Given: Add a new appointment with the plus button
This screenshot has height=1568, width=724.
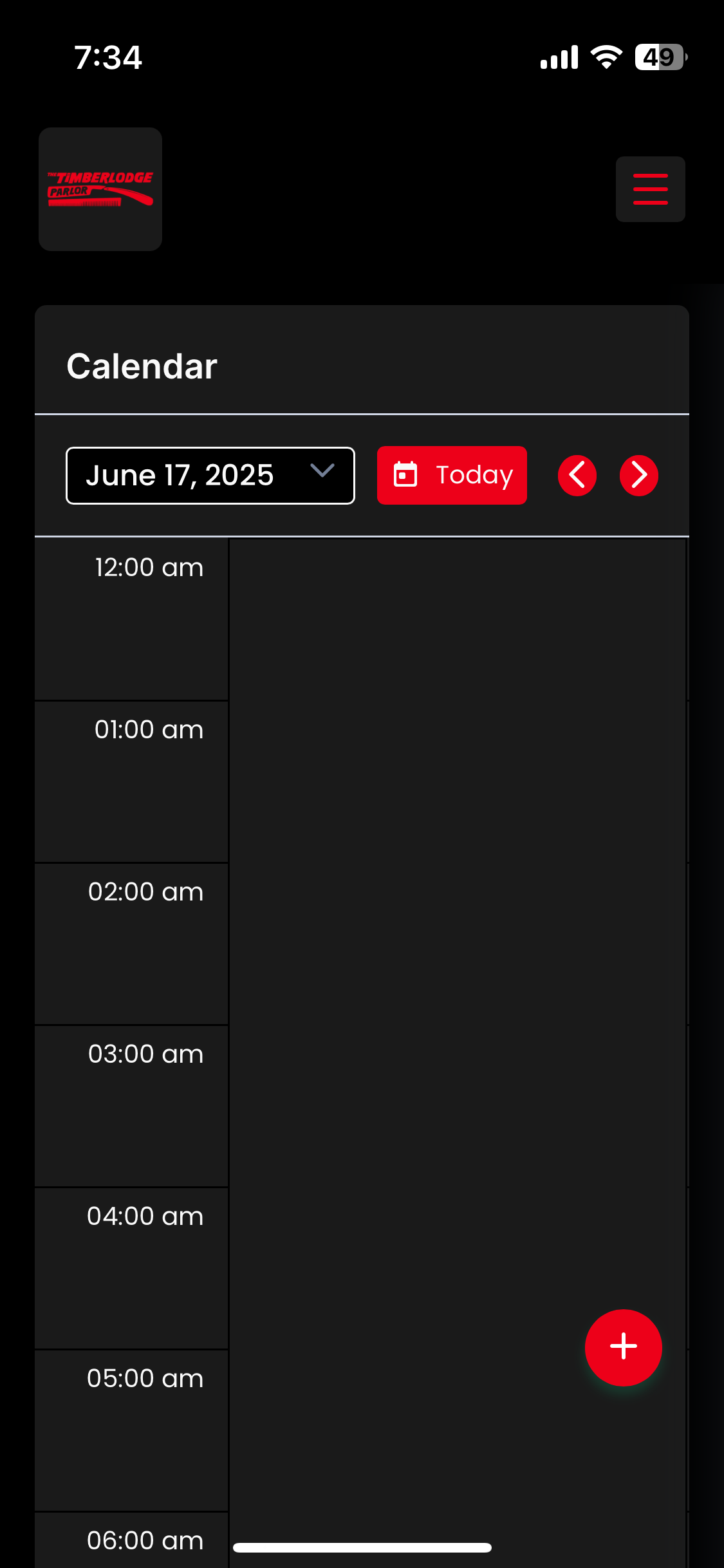Looking at the screenshot, I should click(623, 1347).
